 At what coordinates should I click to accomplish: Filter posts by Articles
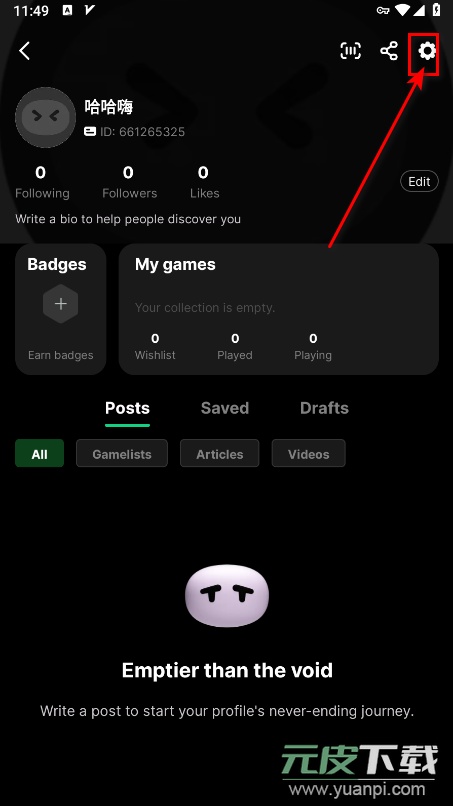point(220,453)
